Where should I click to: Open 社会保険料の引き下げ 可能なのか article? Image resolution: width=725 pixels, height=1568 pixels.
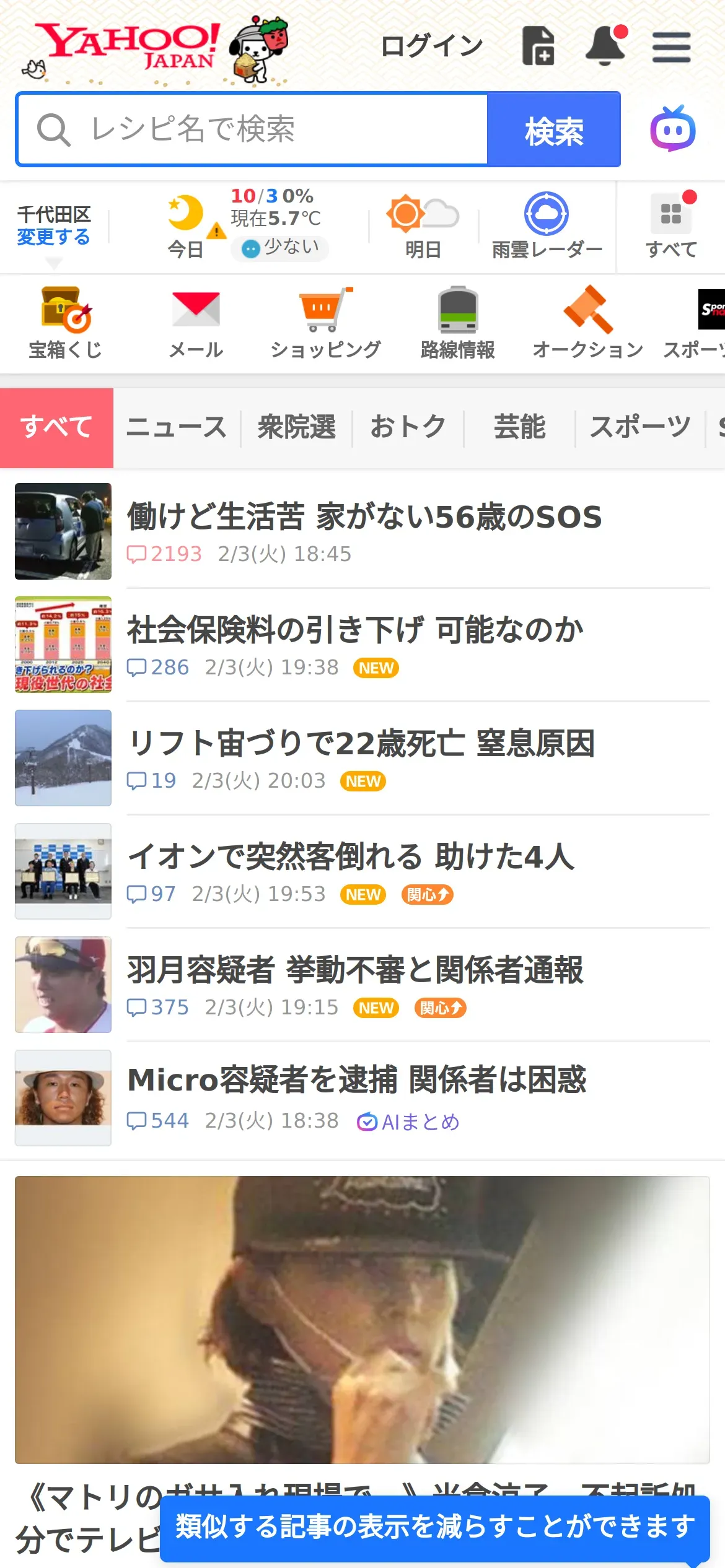click(355, 630)
